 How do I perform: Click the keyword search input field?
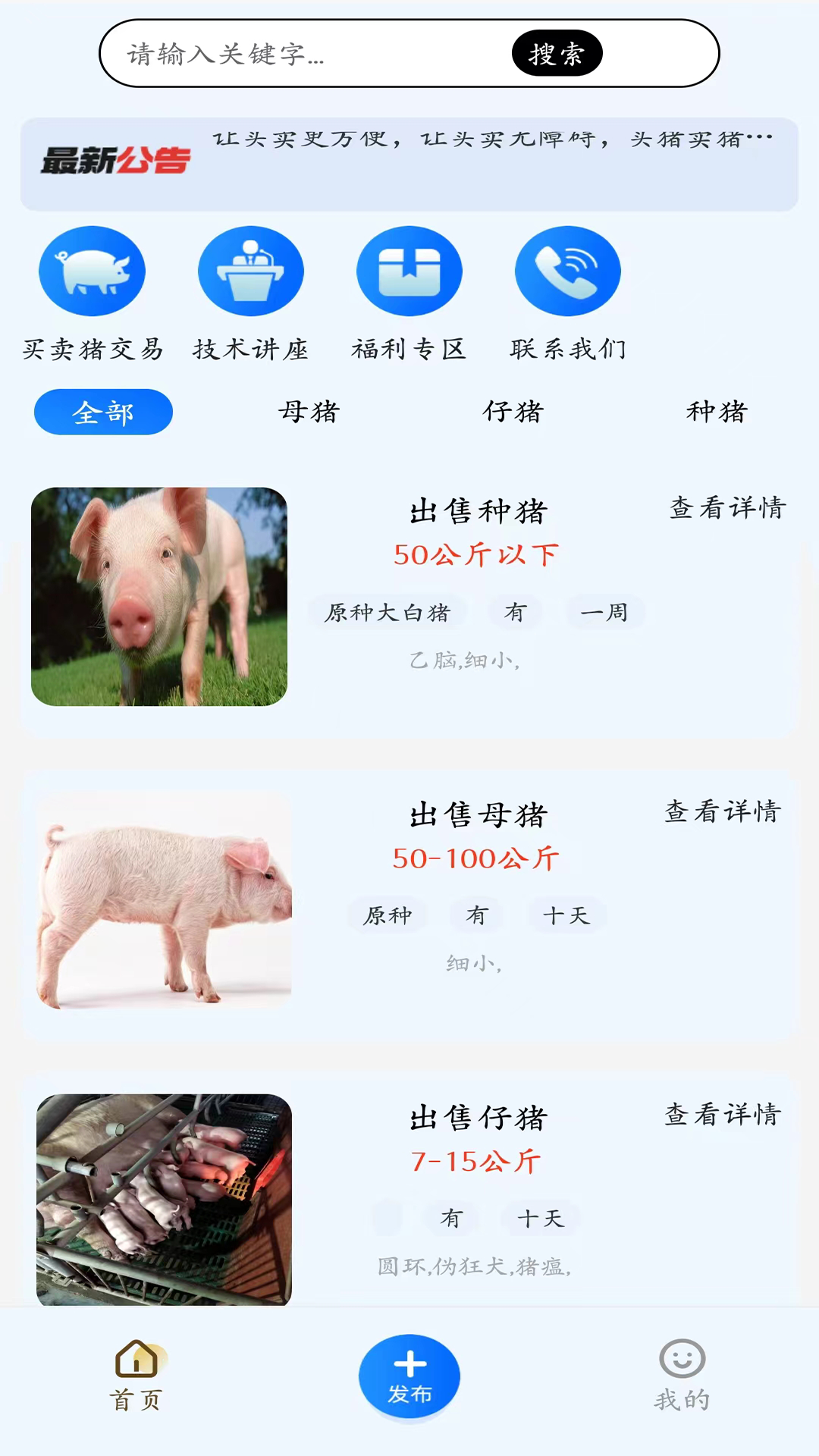coord(303,55)
